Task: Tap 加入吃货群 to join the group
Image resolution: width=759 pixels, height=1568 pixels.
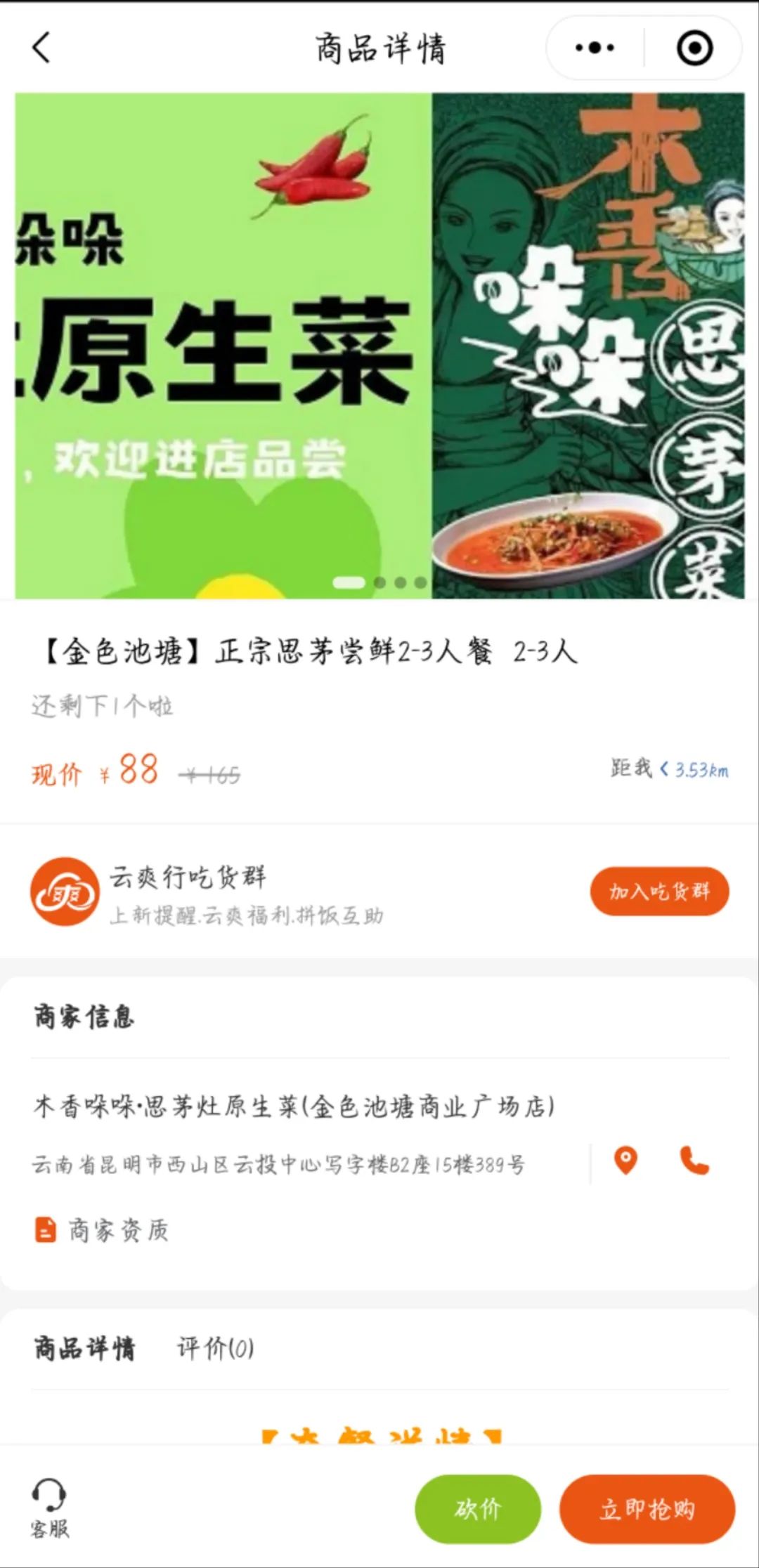Action: (658, 891)
